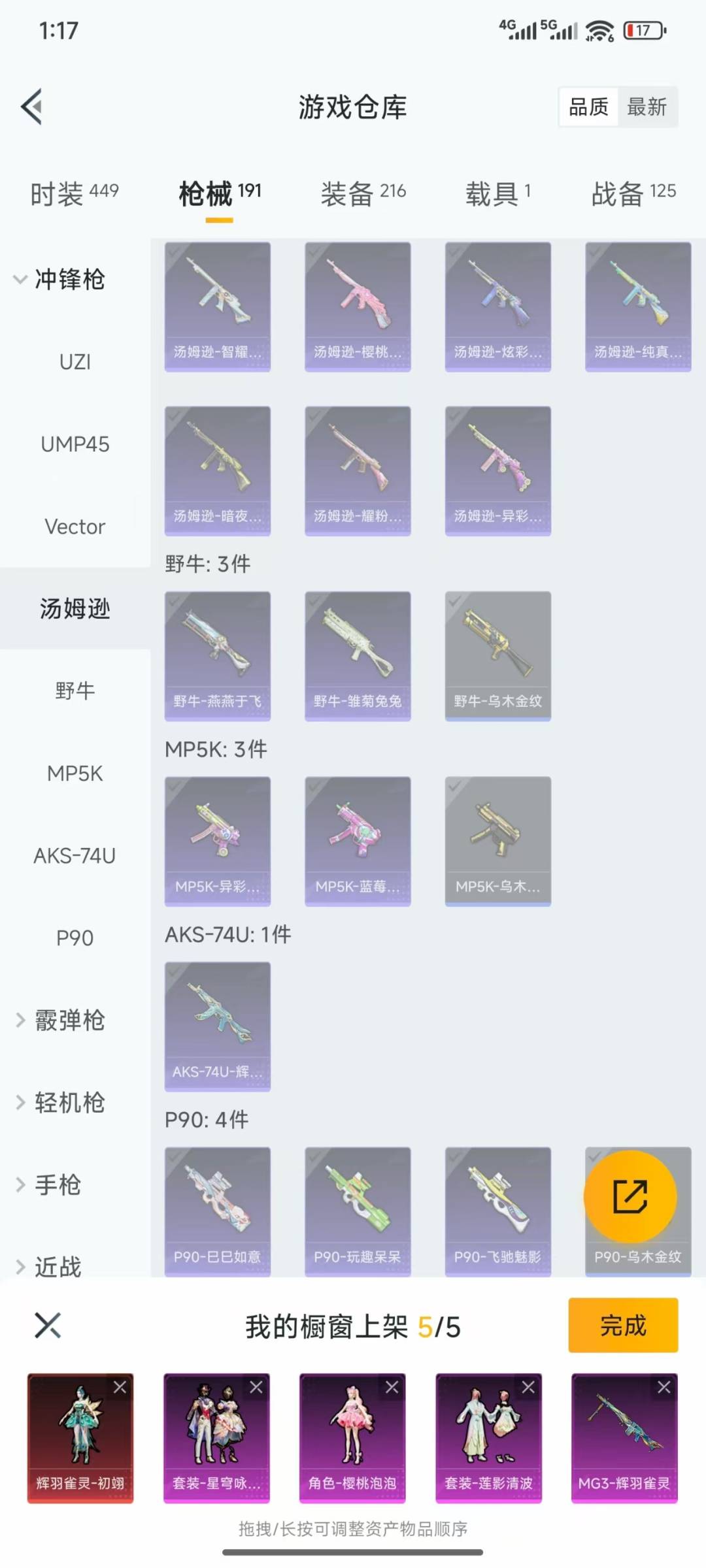706x1568 pixels.
Task: Expand the 霰弹枪 category
Action: coord(59,1020)
